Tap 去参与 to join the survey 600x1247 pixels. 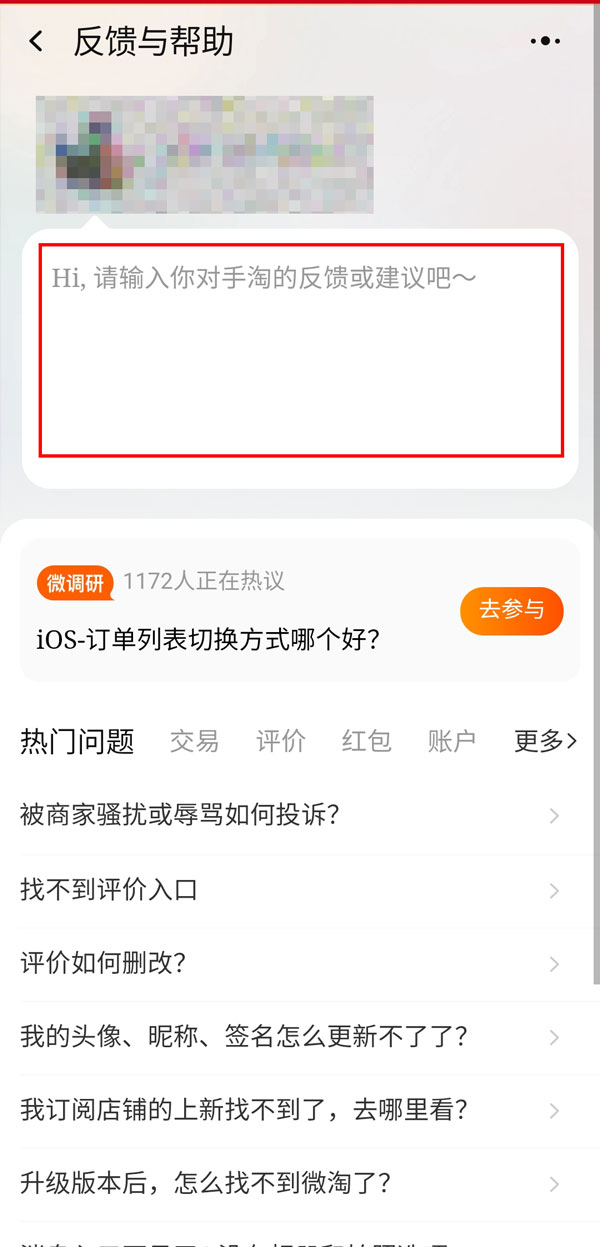click(512, 610)
